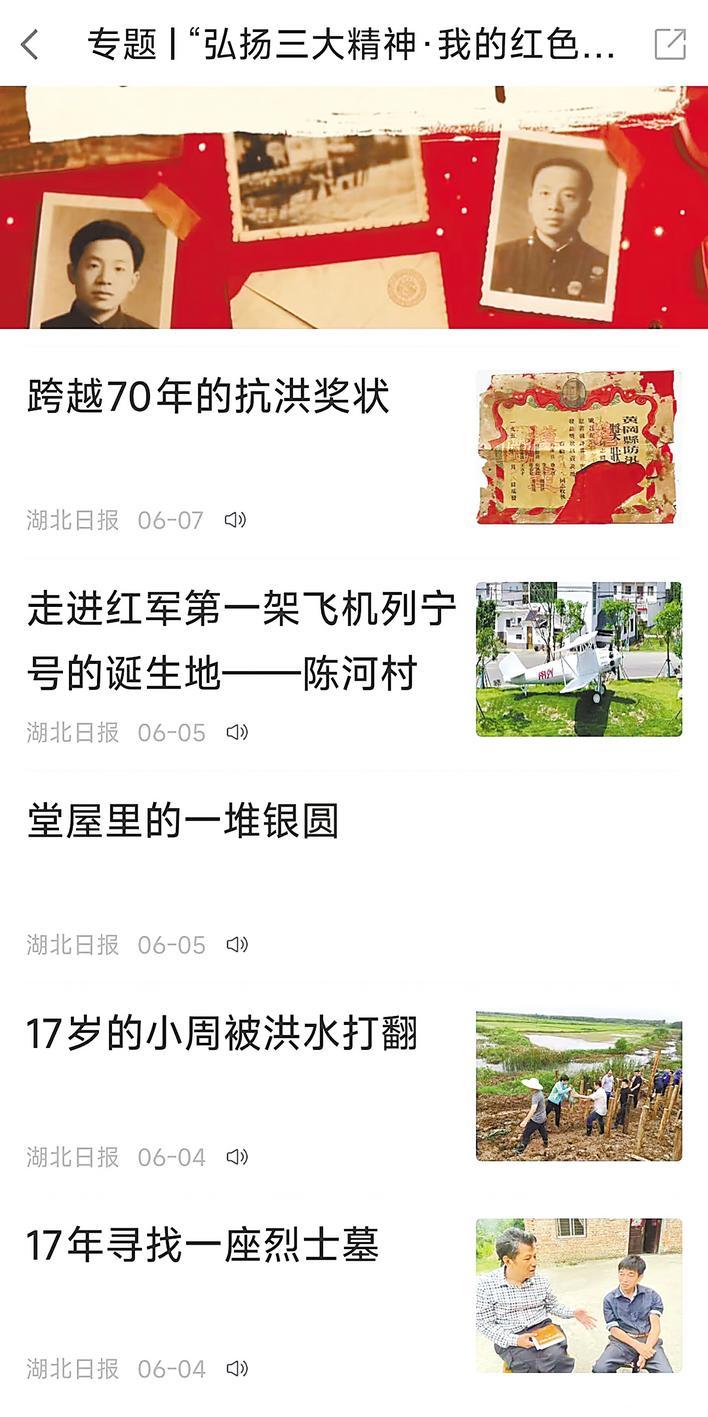Go back using the top-left arrow
The height and width of the screenshot is (1417, 708).
coord(30,44)
